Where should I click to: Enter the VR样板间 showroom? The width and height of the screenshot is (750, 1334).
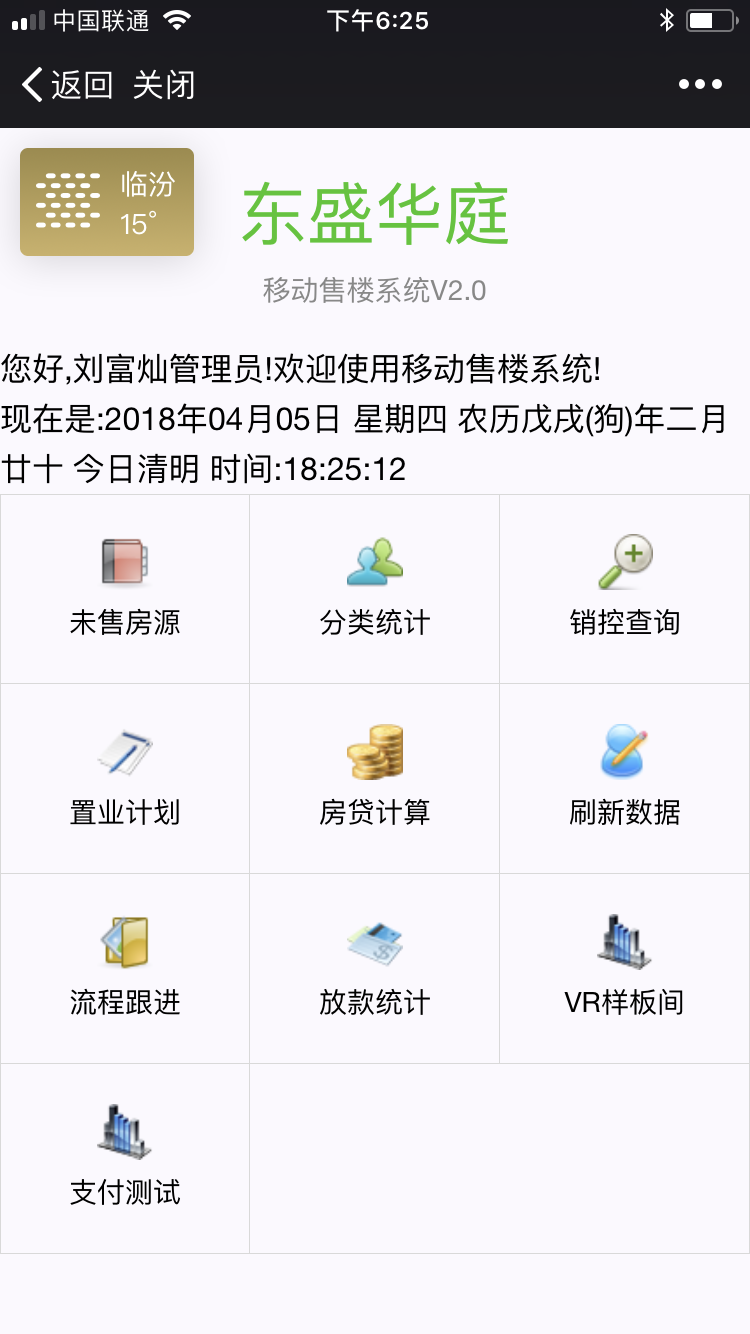point(625,969)
